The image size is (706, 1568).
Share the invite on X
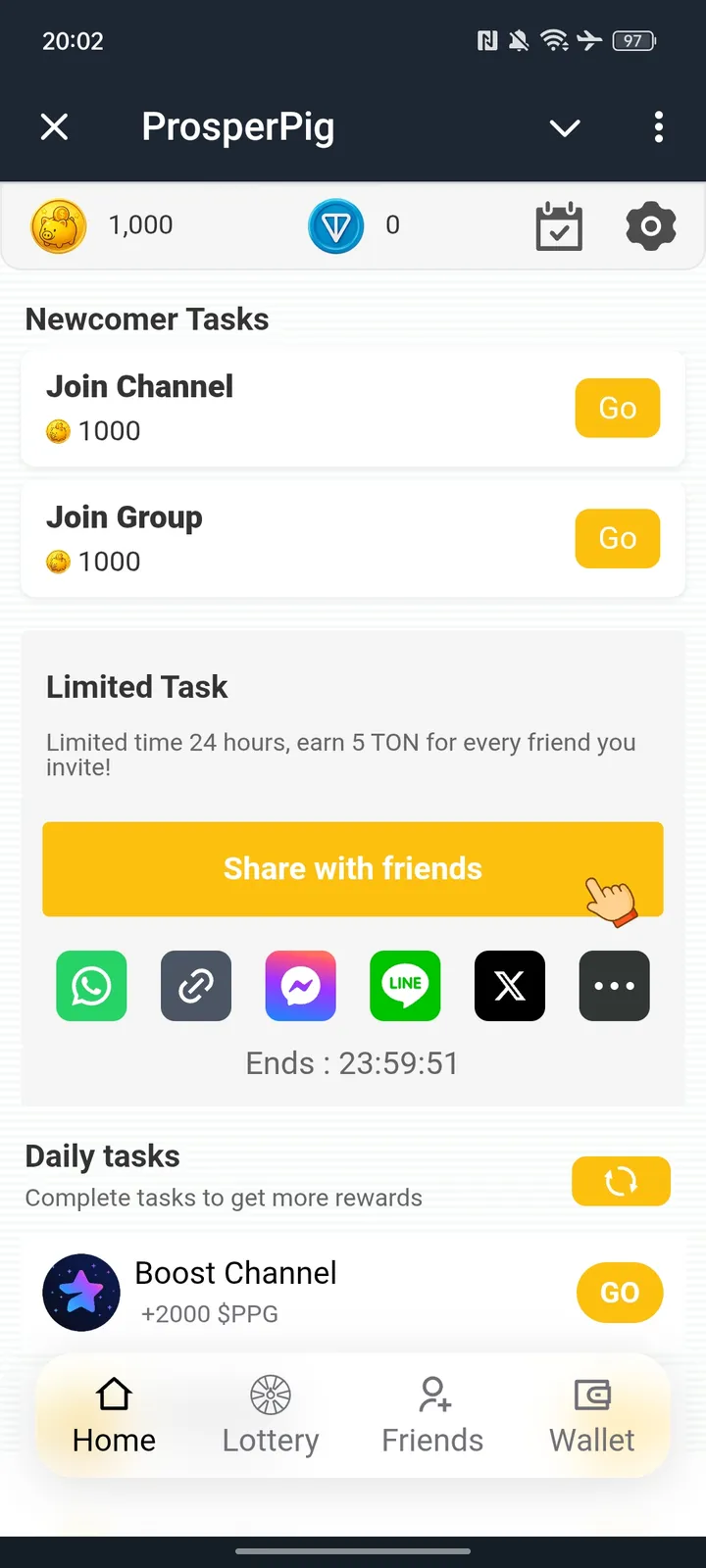(510, 986)
